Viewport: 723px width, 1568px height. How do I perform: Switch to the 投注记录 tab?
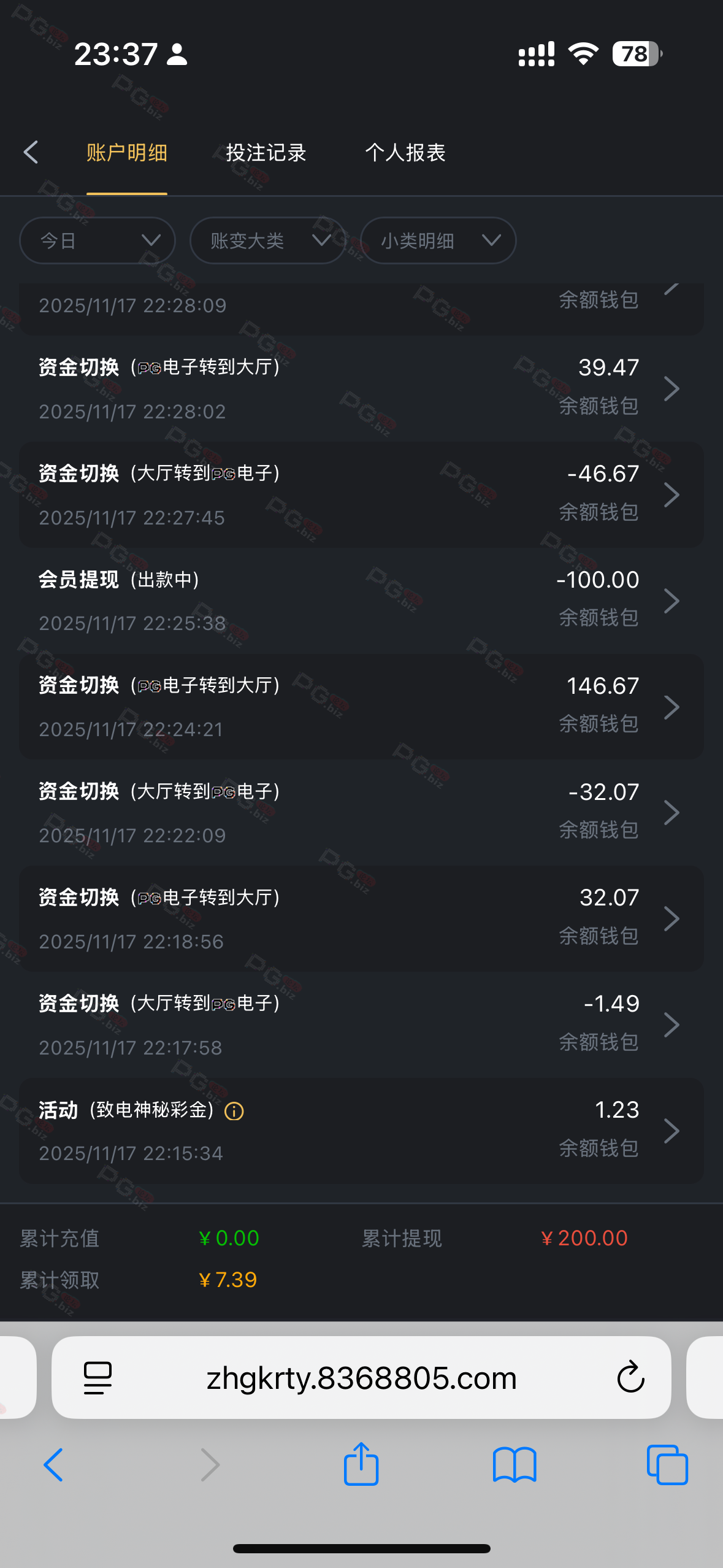(x=266, y=153)
